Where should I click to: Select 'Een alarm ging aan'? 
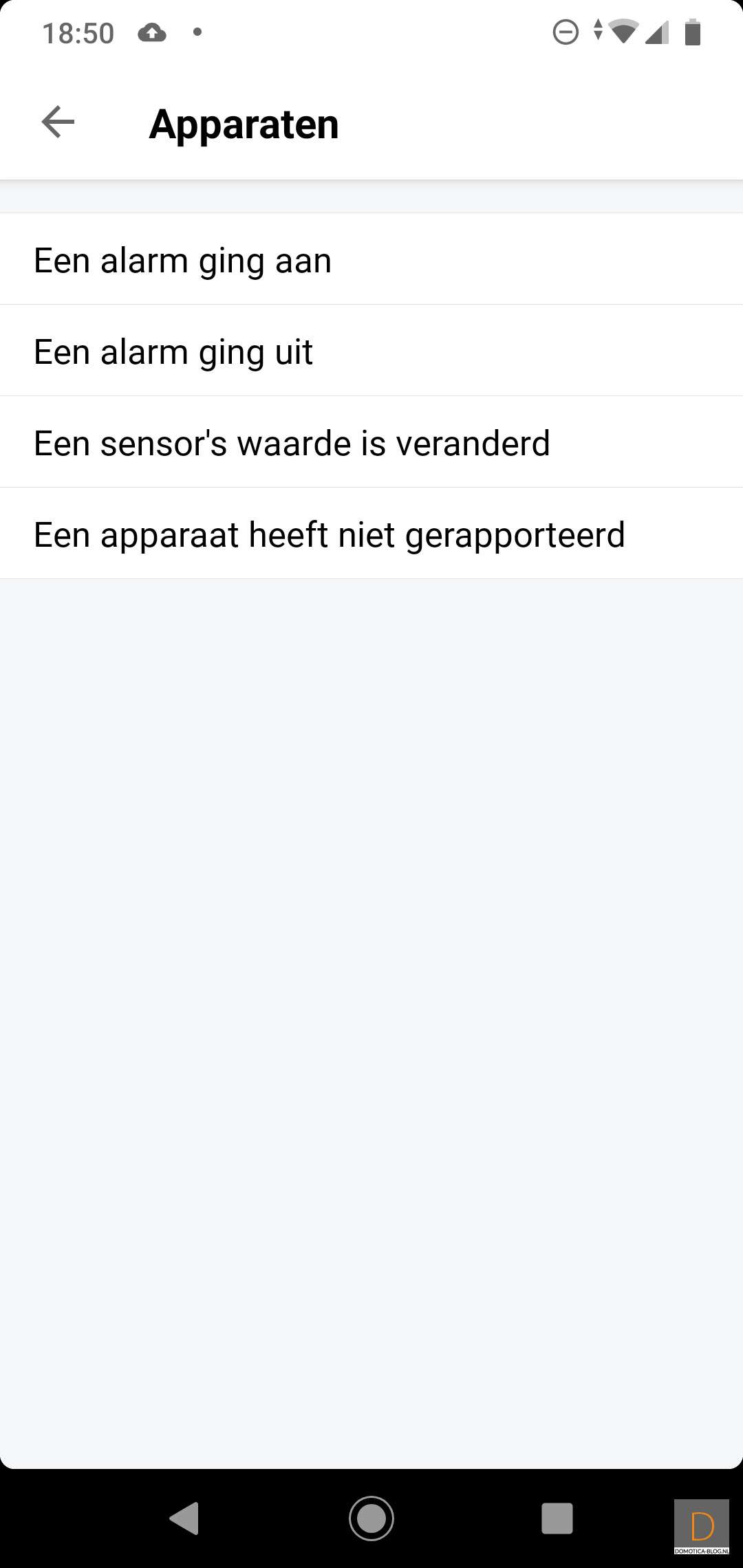[371, 260]
